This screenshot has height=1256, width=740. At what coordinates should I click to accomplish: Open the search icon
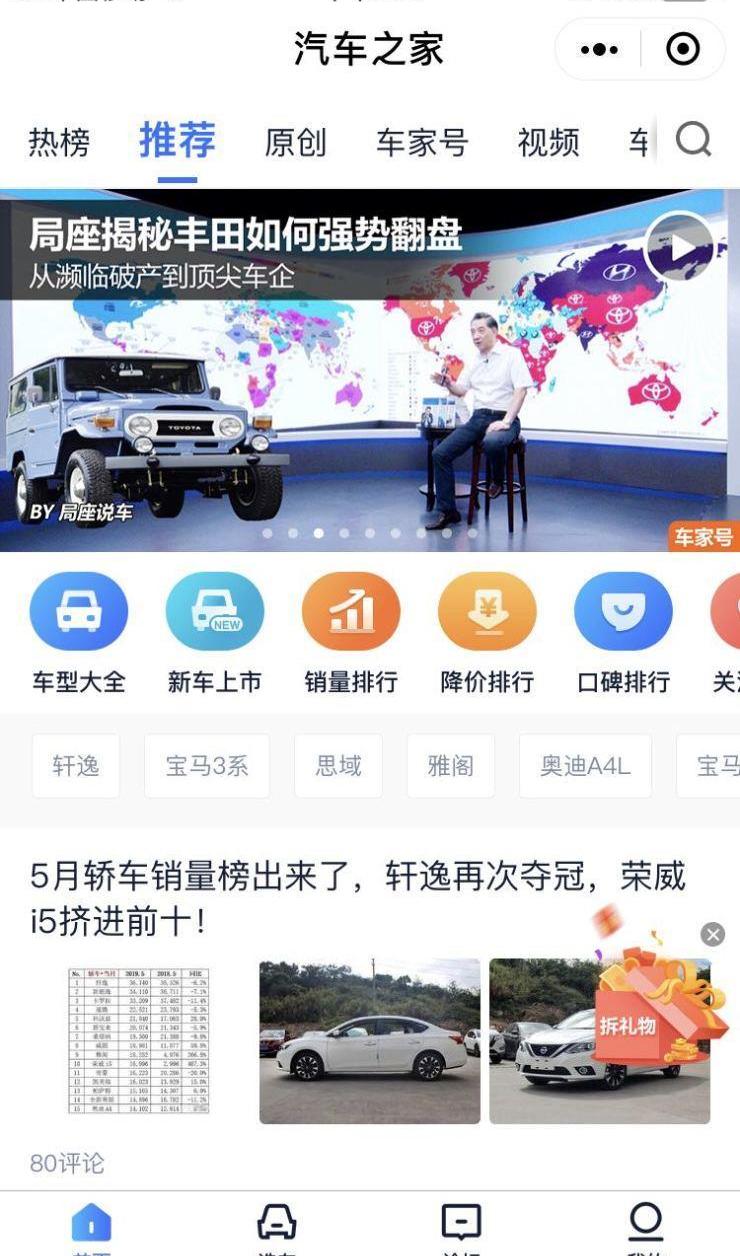coord(693,140)
